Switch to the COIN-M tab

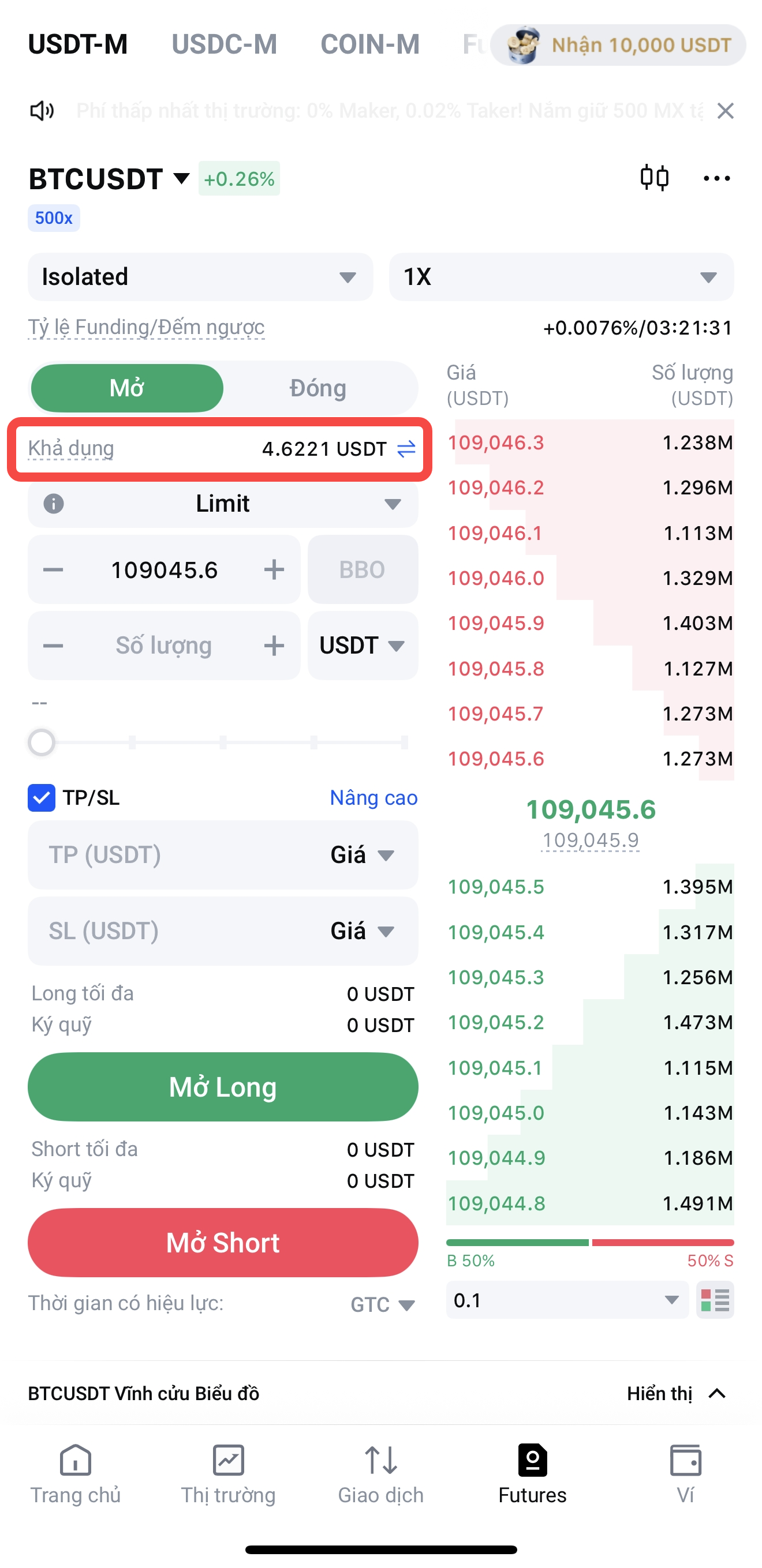pyautogui.click(x=369, y=44)
